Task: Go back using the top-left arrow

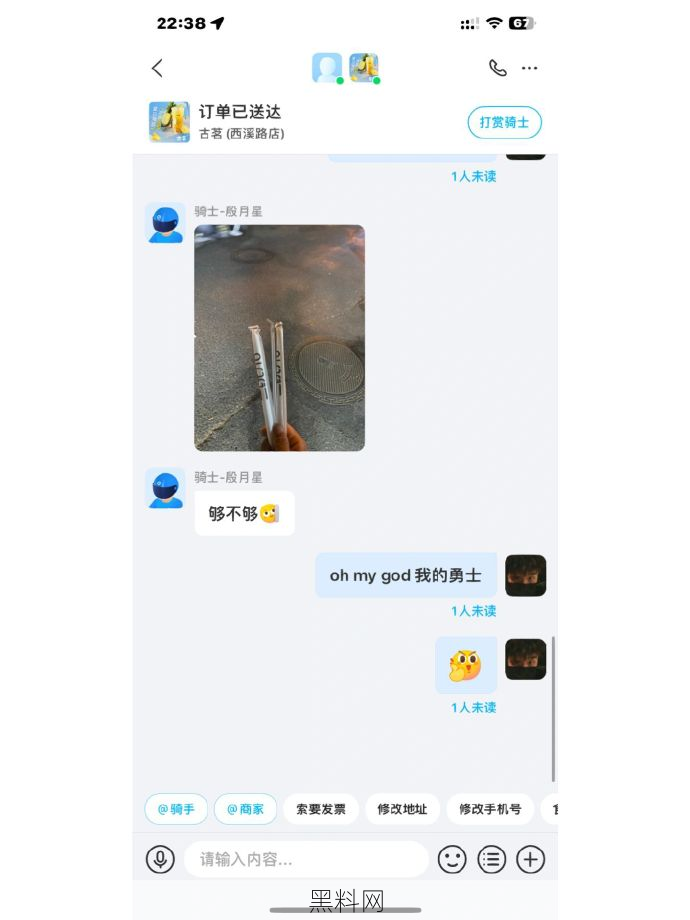Action: 157,68
